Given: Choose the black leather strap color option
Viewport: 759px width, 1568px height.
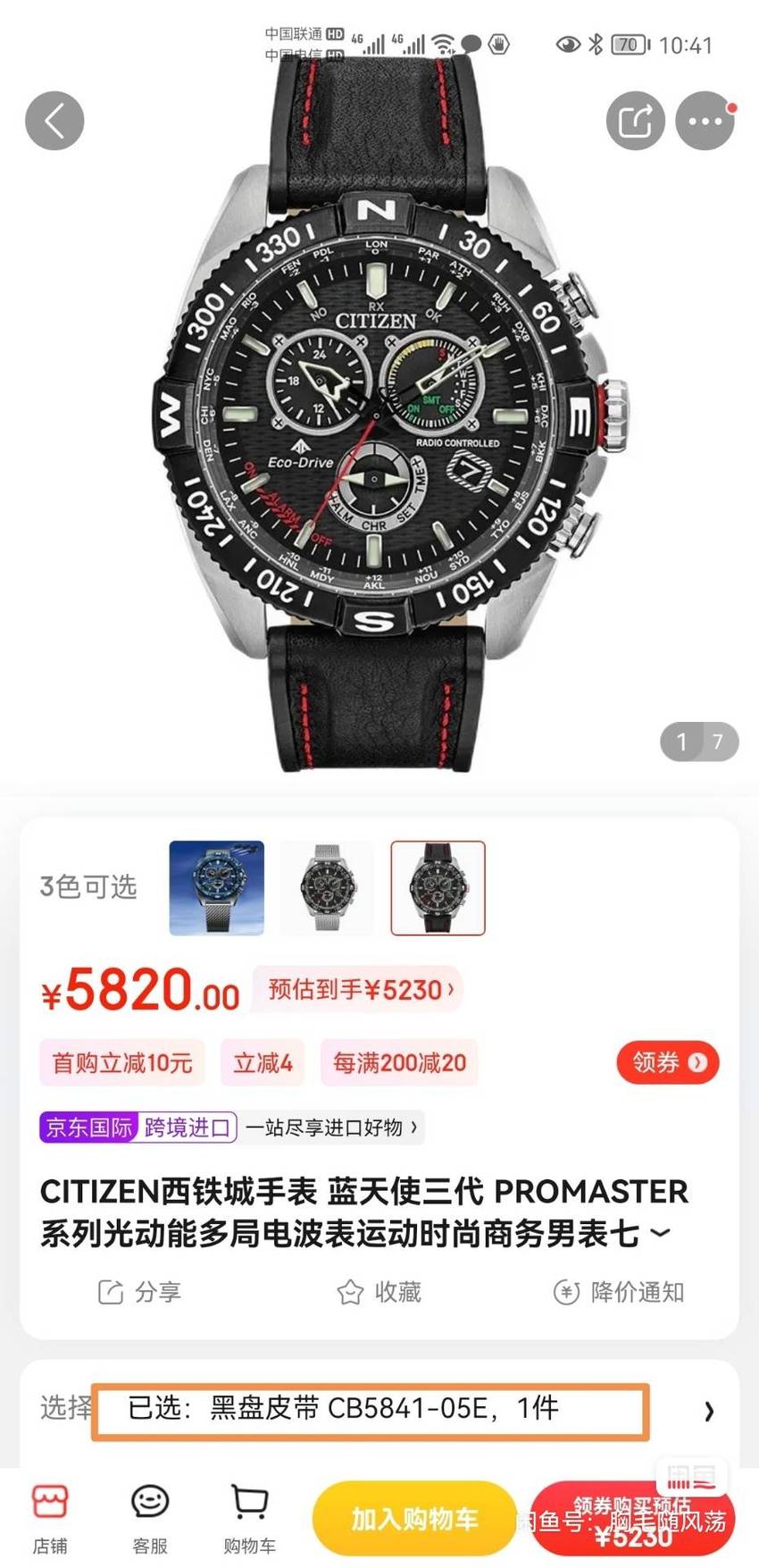Looking at the screenshot, I should (x=438, y=888).
